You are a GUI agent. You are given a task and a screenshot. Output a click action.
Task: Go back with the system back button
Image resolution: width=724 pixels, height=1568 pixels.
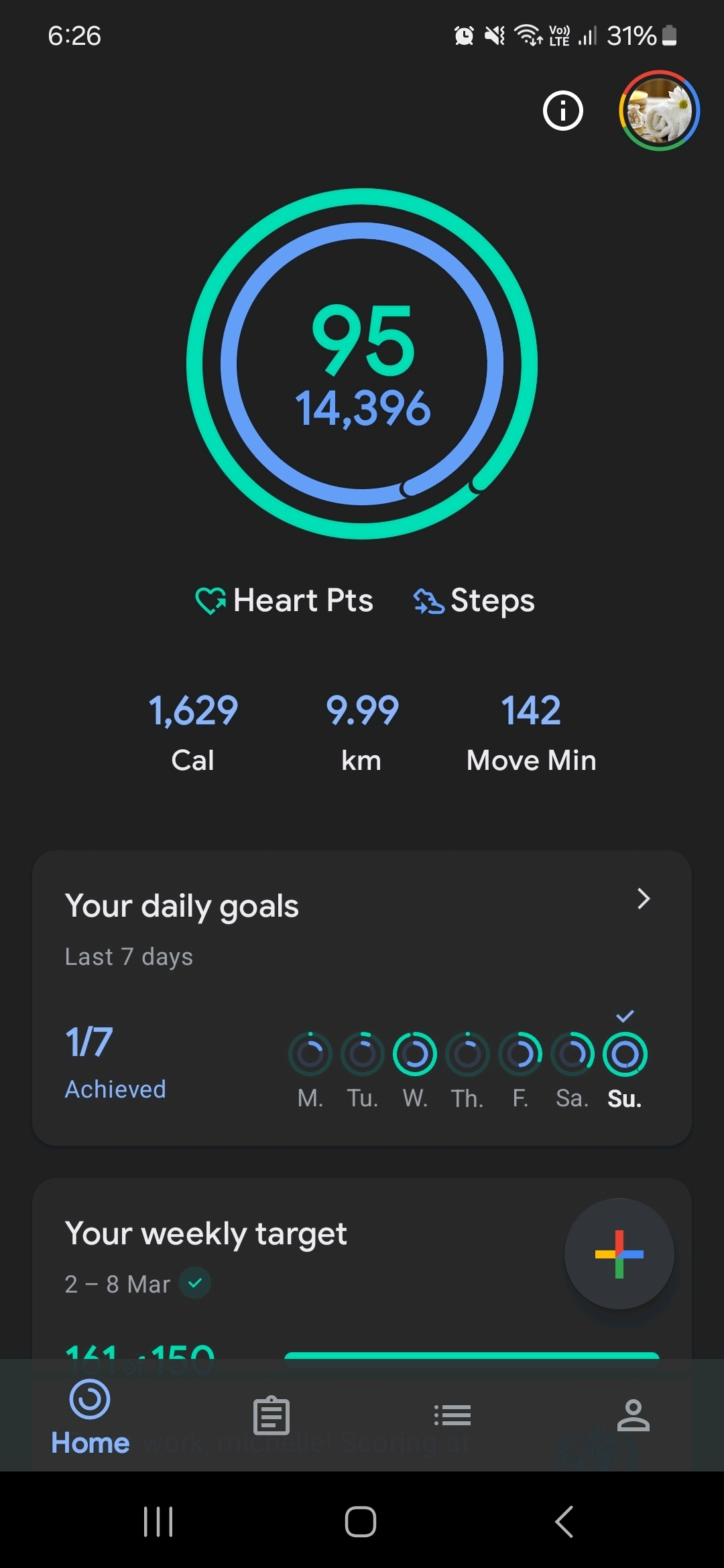coord(564,1521)
